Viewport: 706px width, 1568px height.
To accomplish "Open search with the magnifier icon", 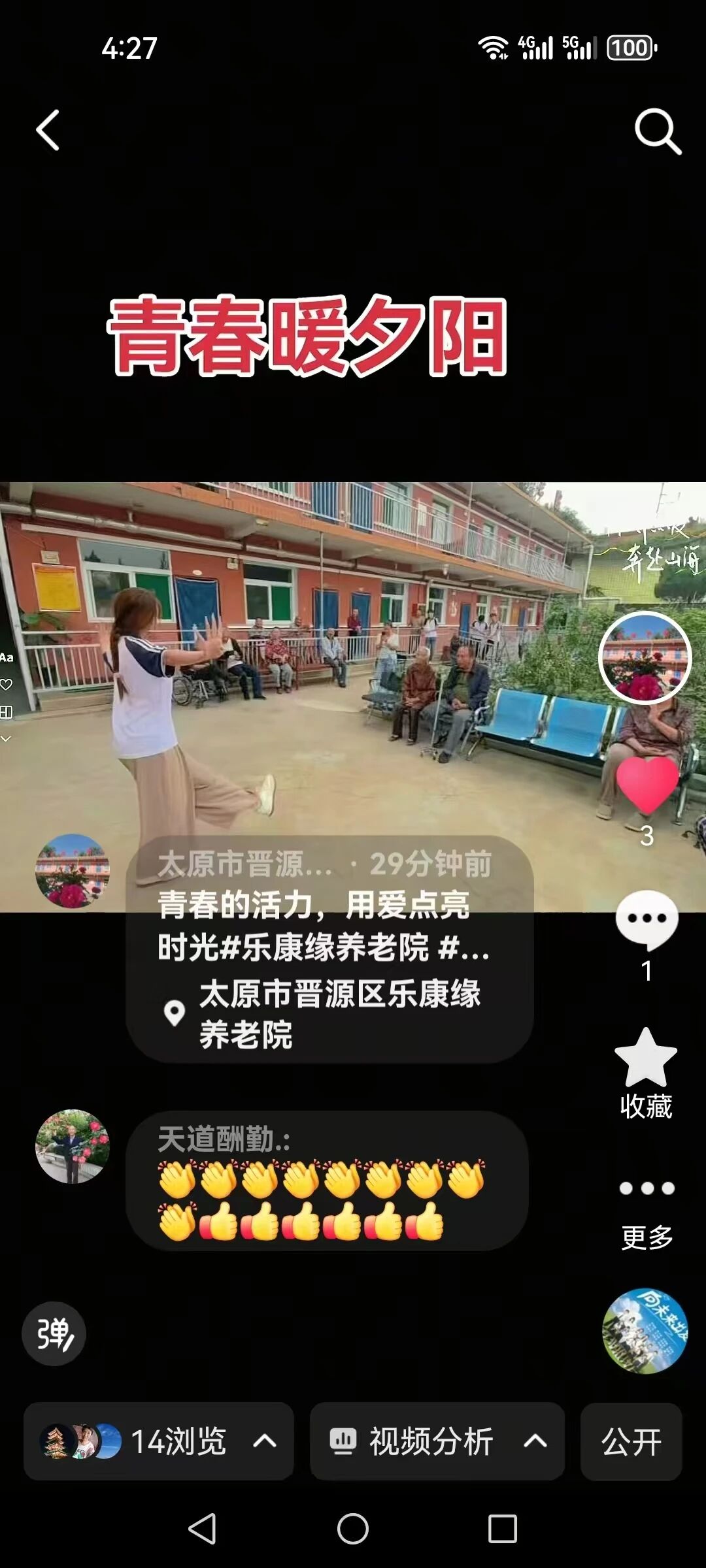I will point(658,131).
